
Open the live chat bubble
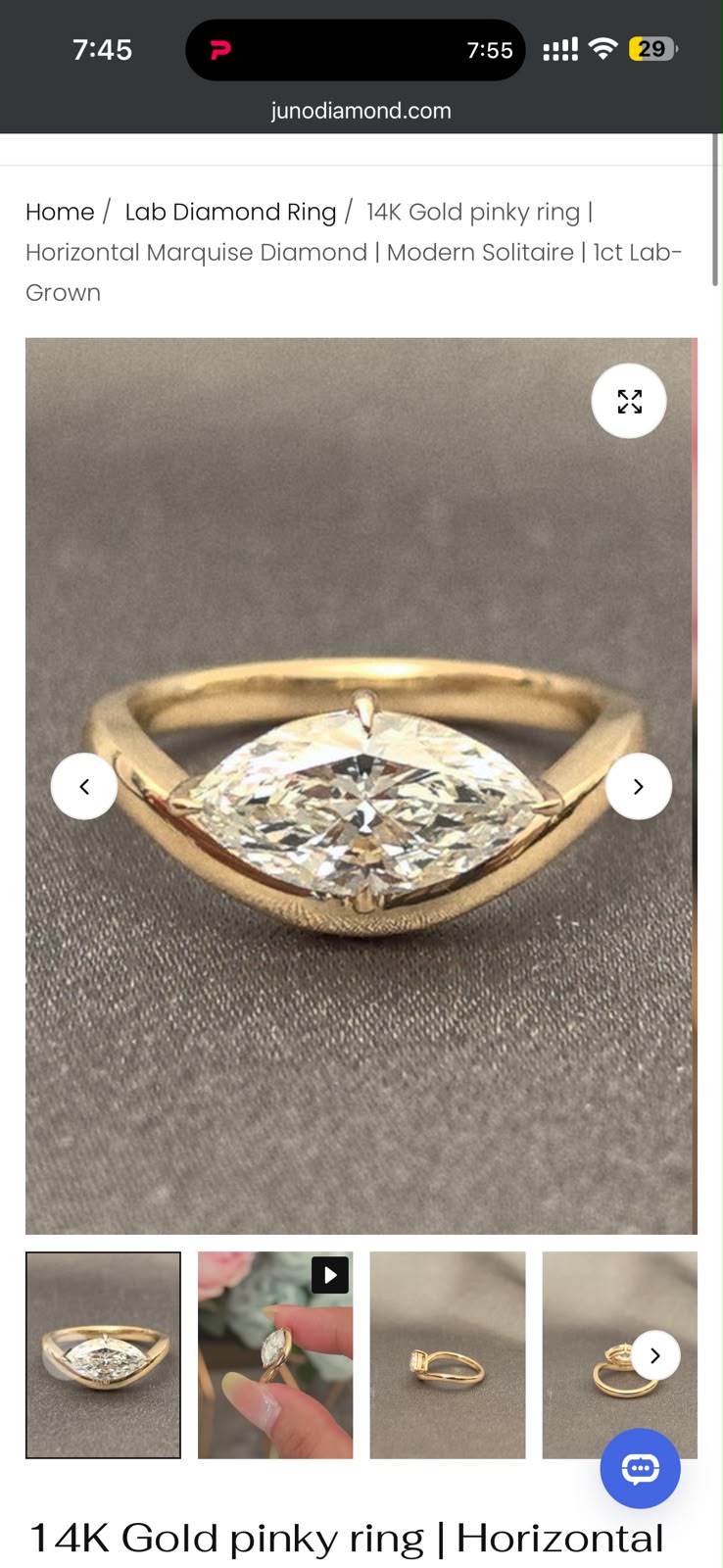coord(641,1468)
